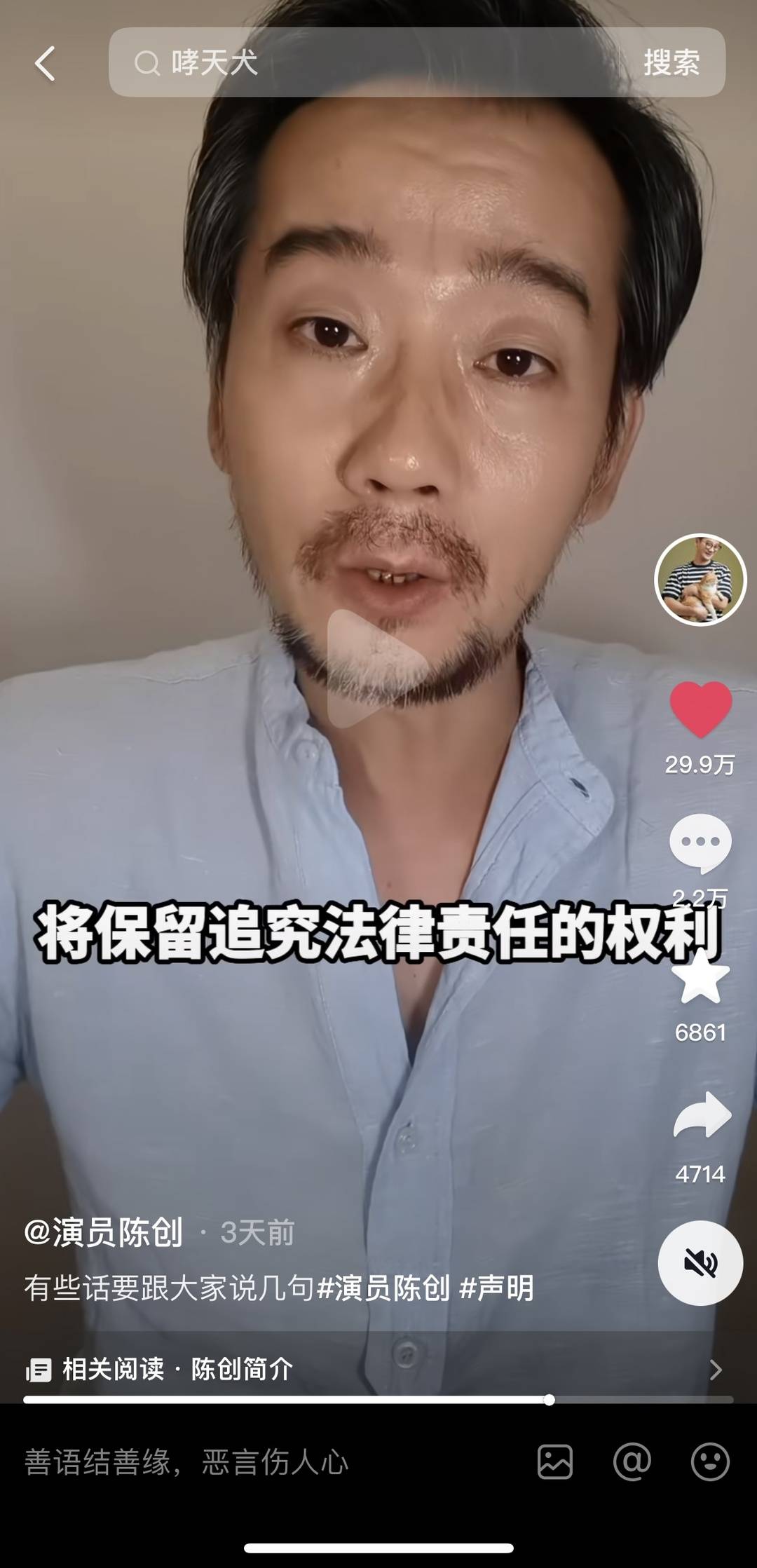Image resolution: width=757 pixels, height=1568 pixels.
Task: Like the video with the heart
Action: 700,709
